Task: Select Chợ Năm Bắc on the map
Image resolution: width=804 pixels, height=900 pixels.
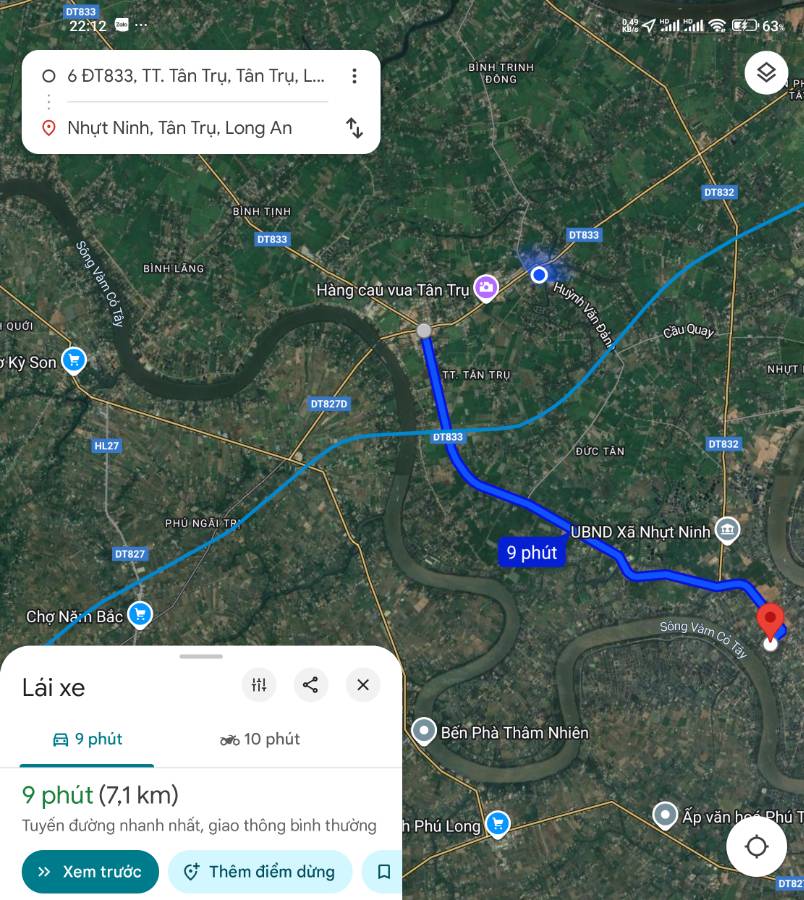Action: pyautogui.click(x=139, y=615)
